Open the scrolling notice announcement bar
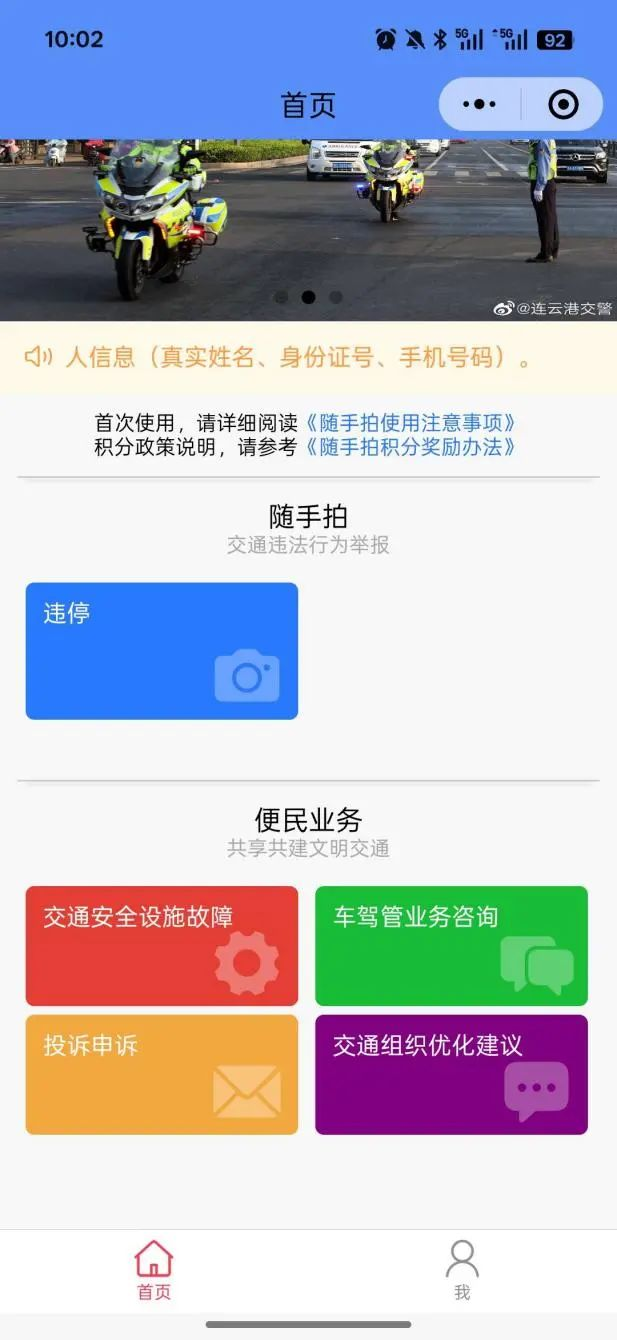The height and width of the screenshot is (1340, 617). pos(308,357)
